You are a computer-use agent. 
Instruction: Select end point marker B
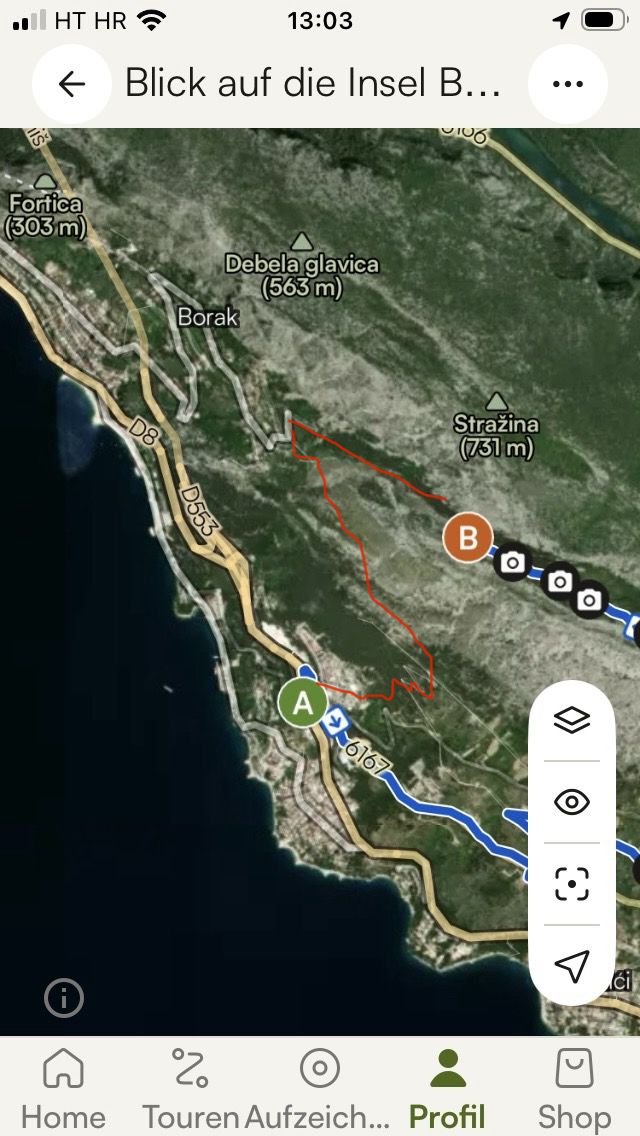pos(467,538)
